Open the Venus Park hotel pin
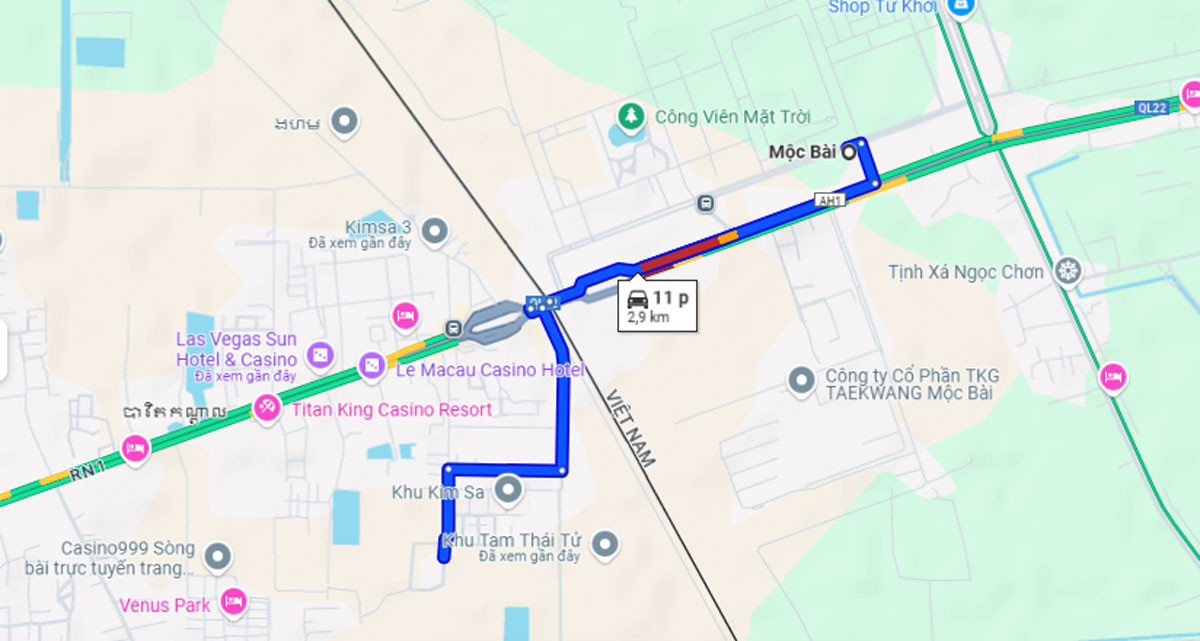 click(233, 602)
